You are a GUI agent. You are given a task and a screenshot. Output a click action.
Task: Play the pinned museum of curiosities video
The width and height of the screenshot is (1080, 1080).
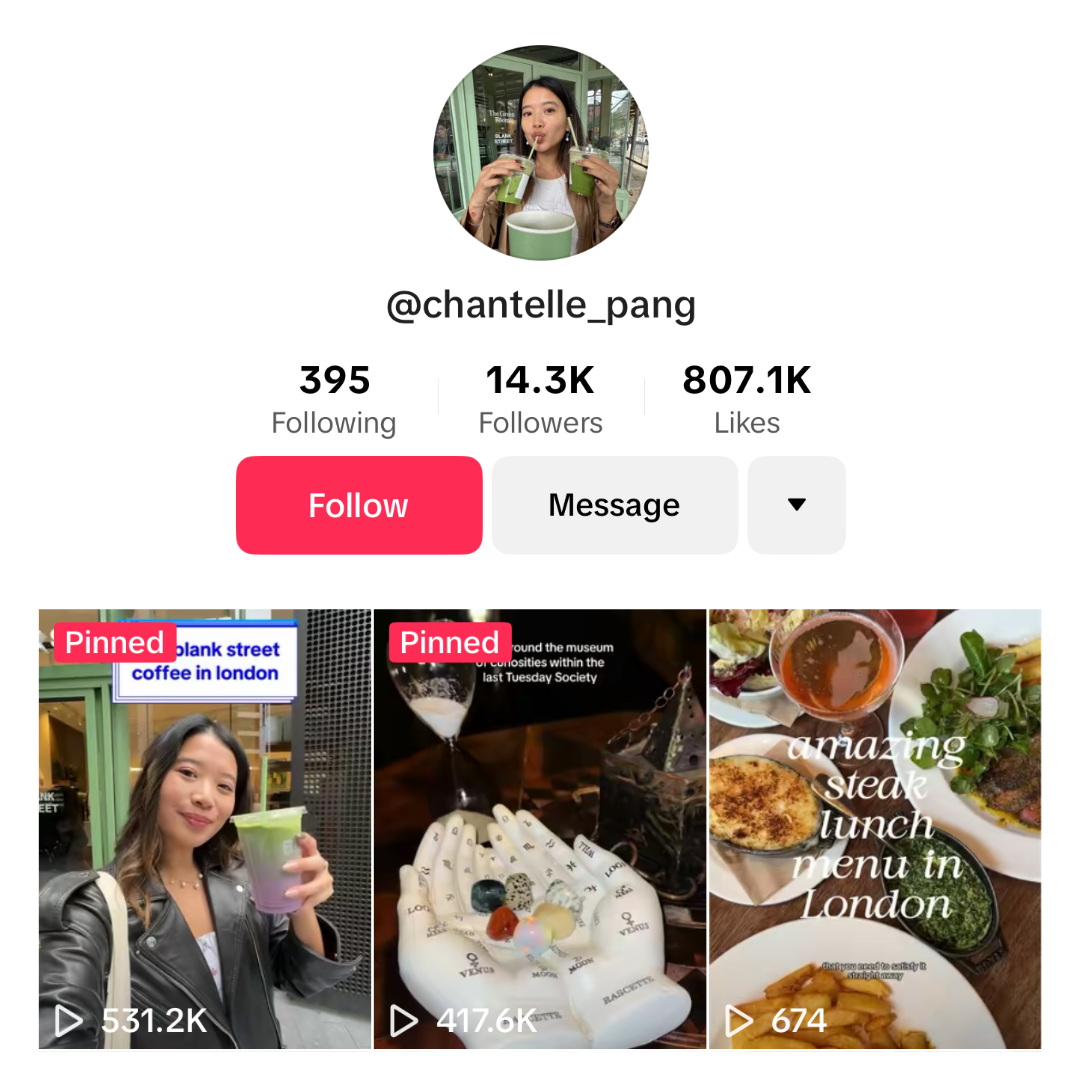(x=540, y=830)
